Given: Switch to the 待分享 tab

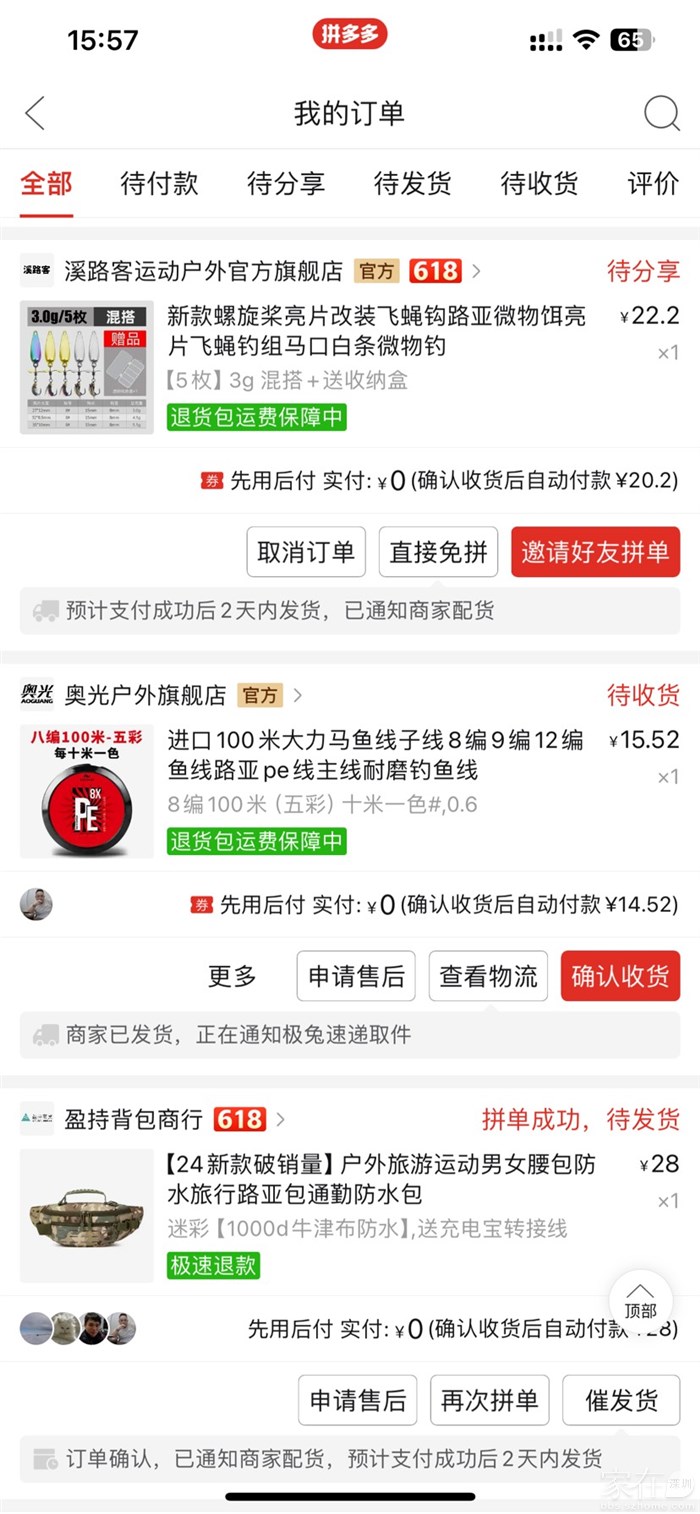Looking at the screenshot, I should [286, 184].
